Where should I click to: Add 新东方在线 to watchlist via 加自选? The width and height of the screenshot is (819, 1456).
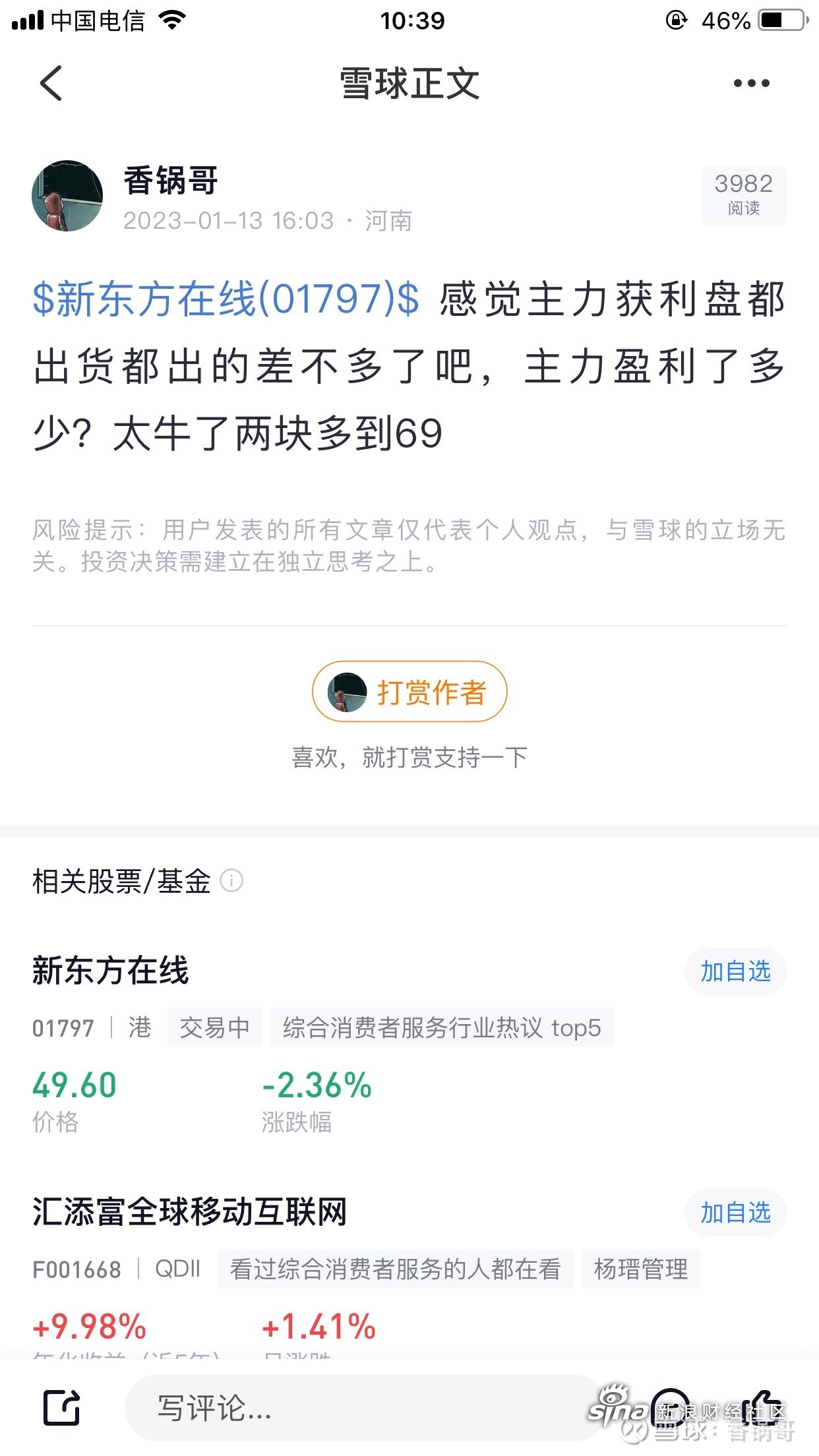pyautogui.click(x=735, y=971)
